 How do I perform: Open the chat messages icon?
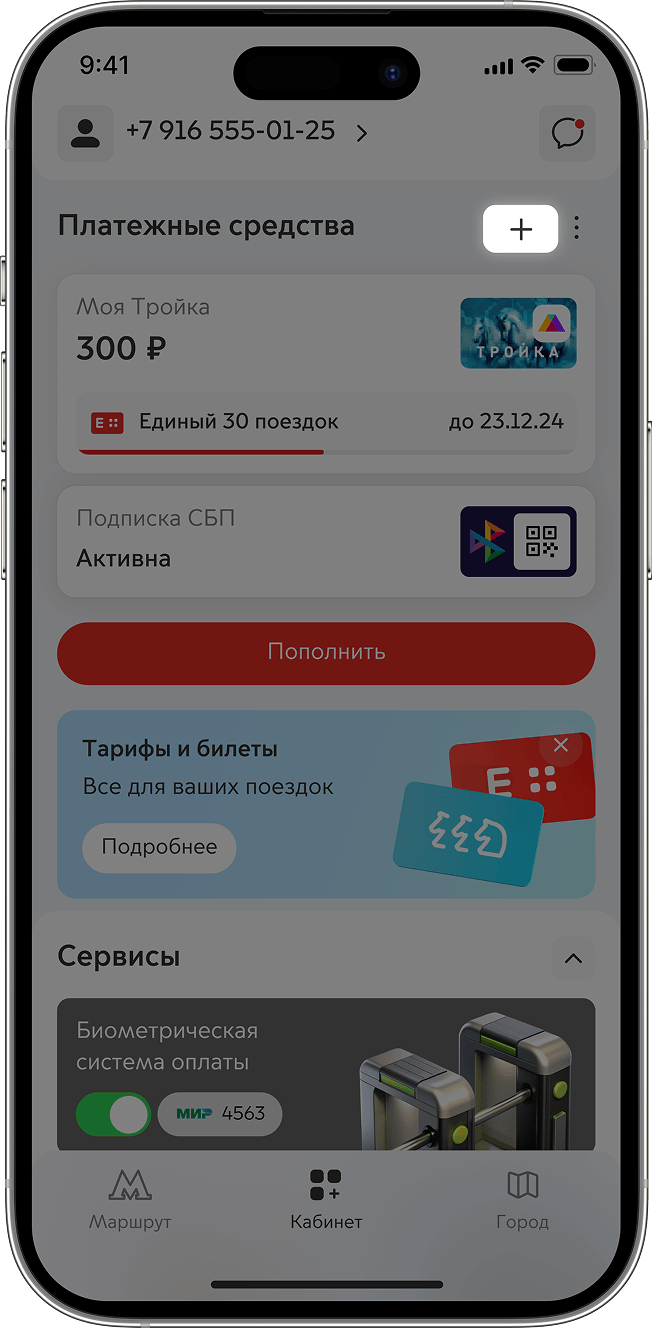click(x=567, y=133)
